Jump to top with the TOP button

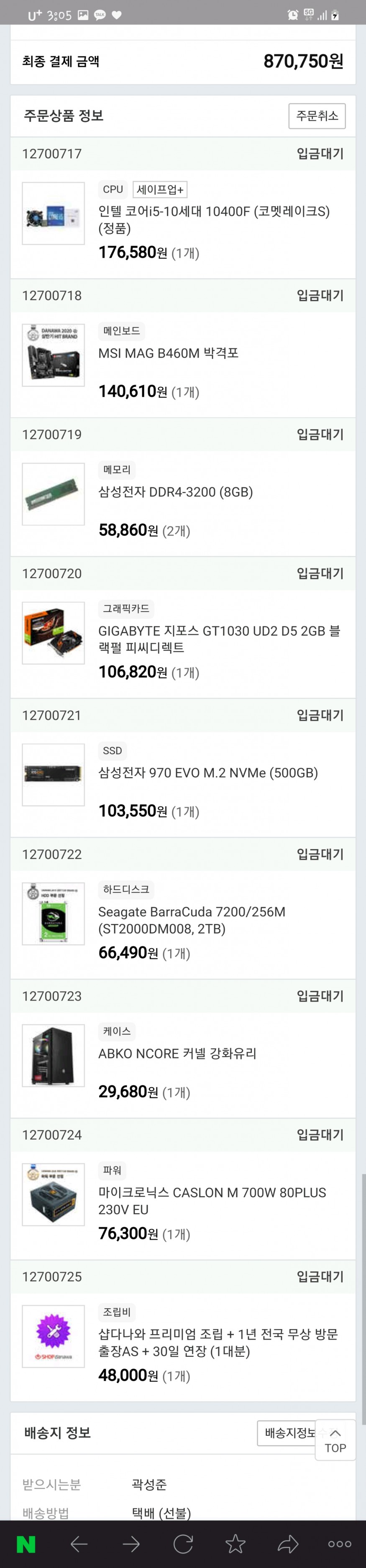pyautogui.click(x=335, y=1440)
